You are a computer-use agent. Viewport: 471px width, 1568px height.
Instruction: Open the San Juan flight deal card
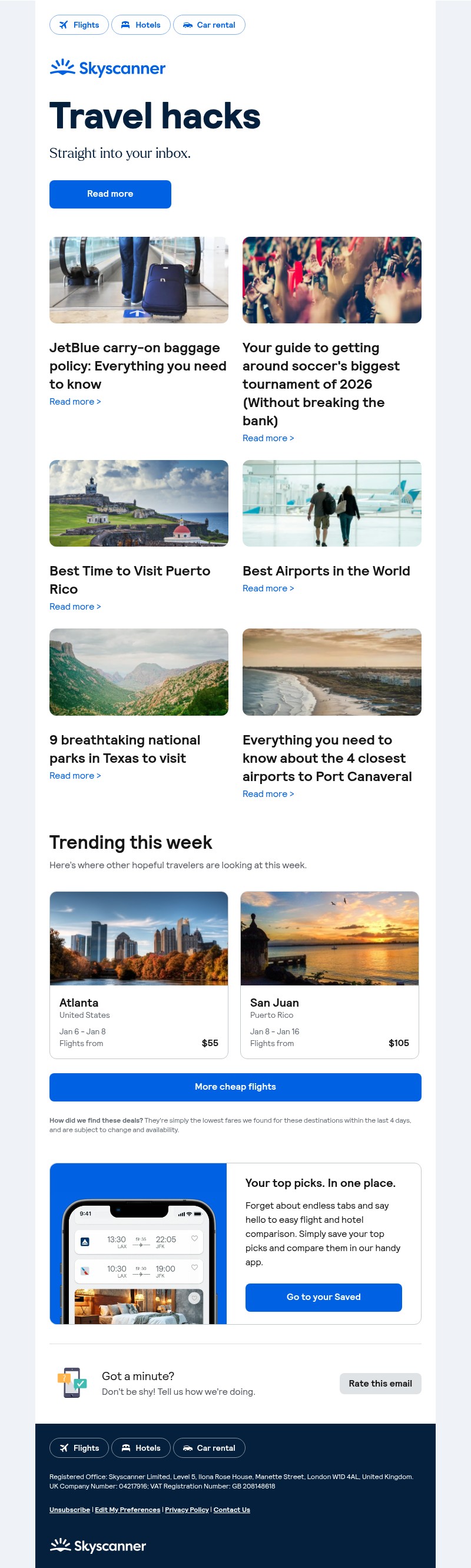pos(329,974)
